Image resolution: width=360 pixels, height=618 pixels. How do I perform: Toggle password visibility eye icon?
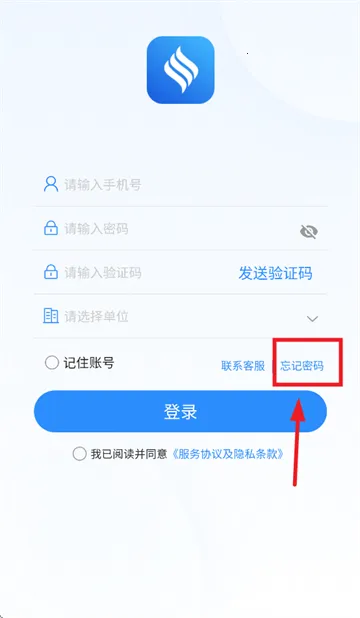click(309, 232)
